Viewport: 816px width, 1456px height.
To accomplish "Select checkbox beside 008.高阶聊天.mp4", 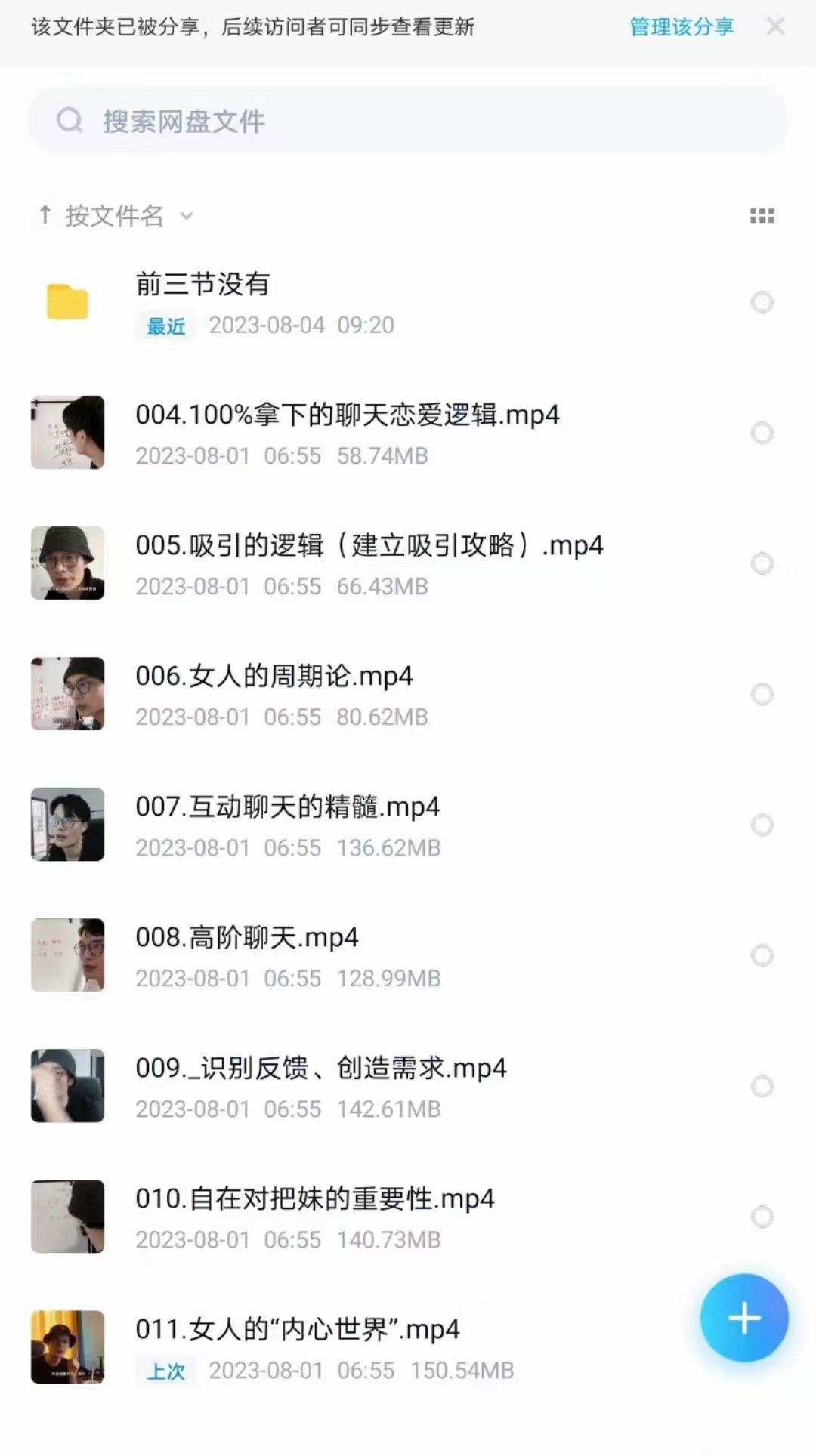I will pyautogui.click(x=762, y=955).
